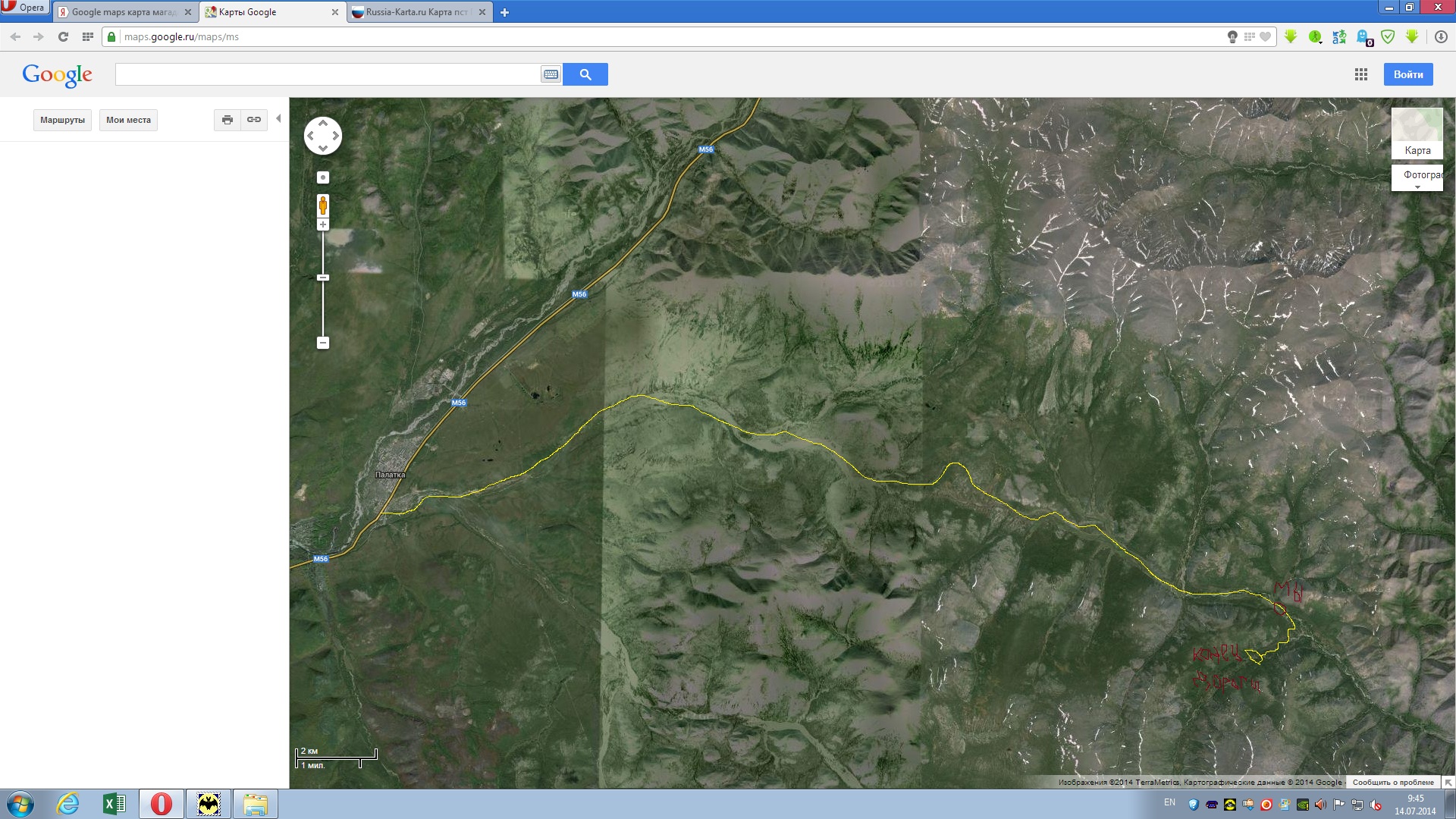1456x819 pixels.
Task: Zoom in with the plus button
Action: click(323, 224)
